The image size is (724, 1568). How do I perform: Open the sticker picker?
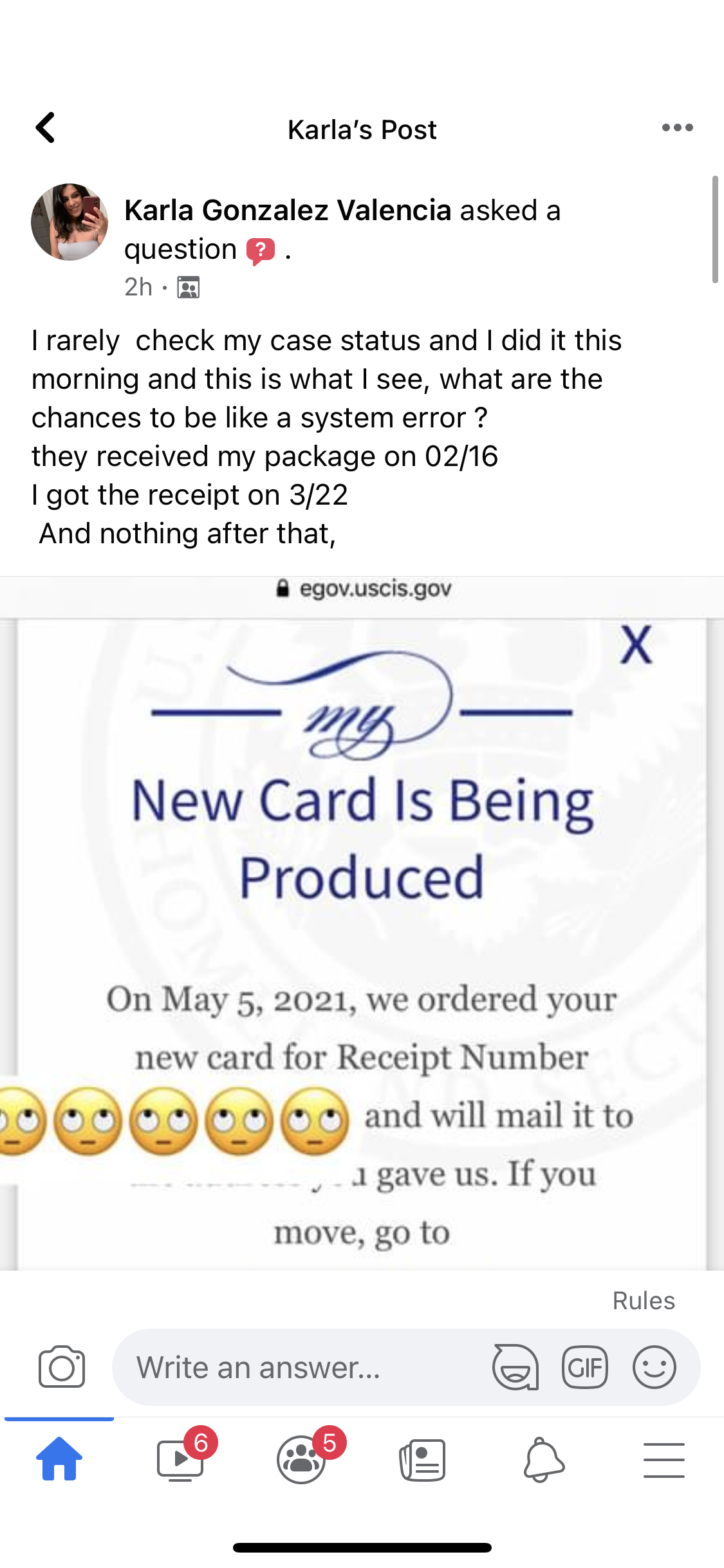515,1367
